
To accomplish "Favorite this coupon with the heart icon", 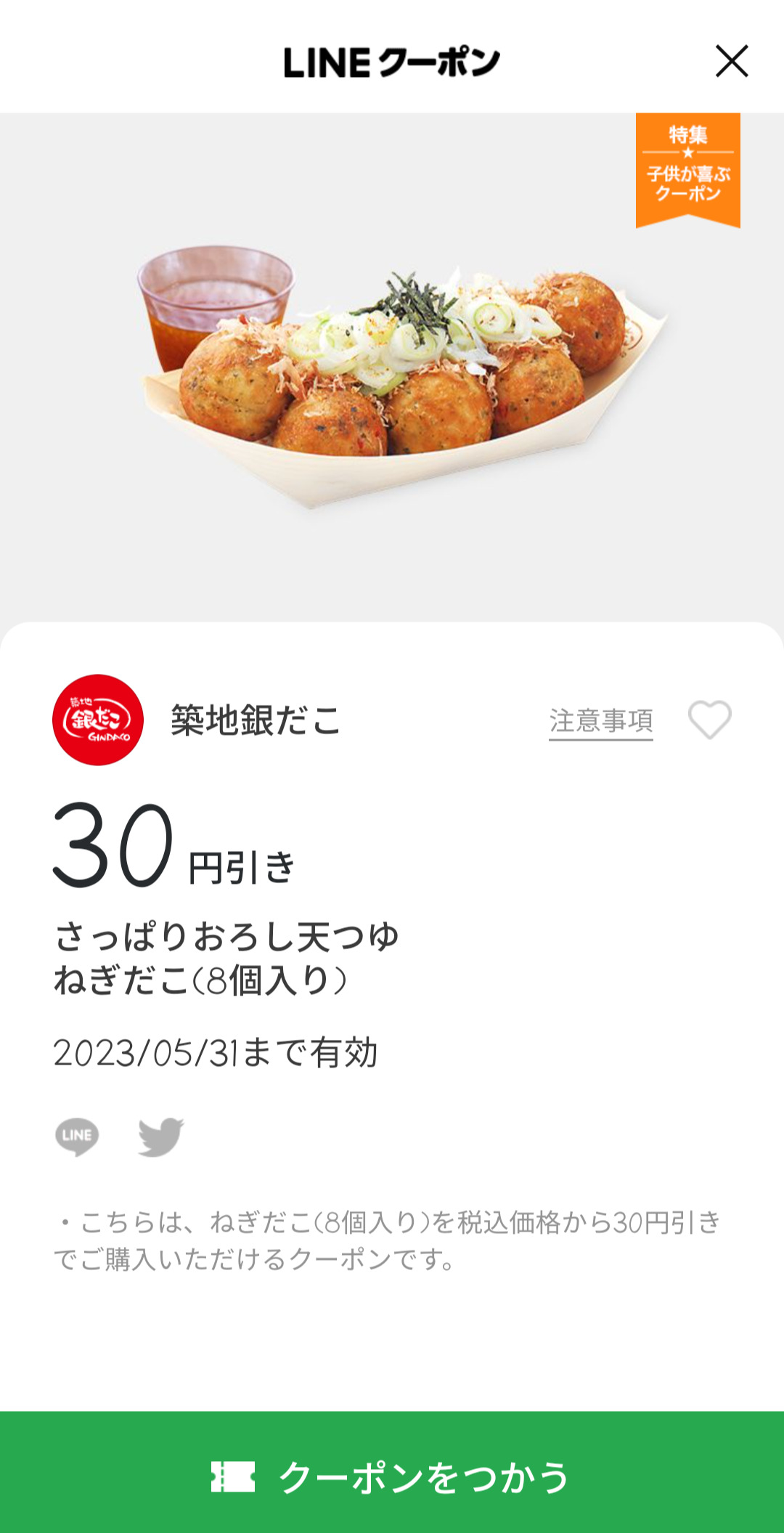I will pyautogui.click(x=709, y=720).
